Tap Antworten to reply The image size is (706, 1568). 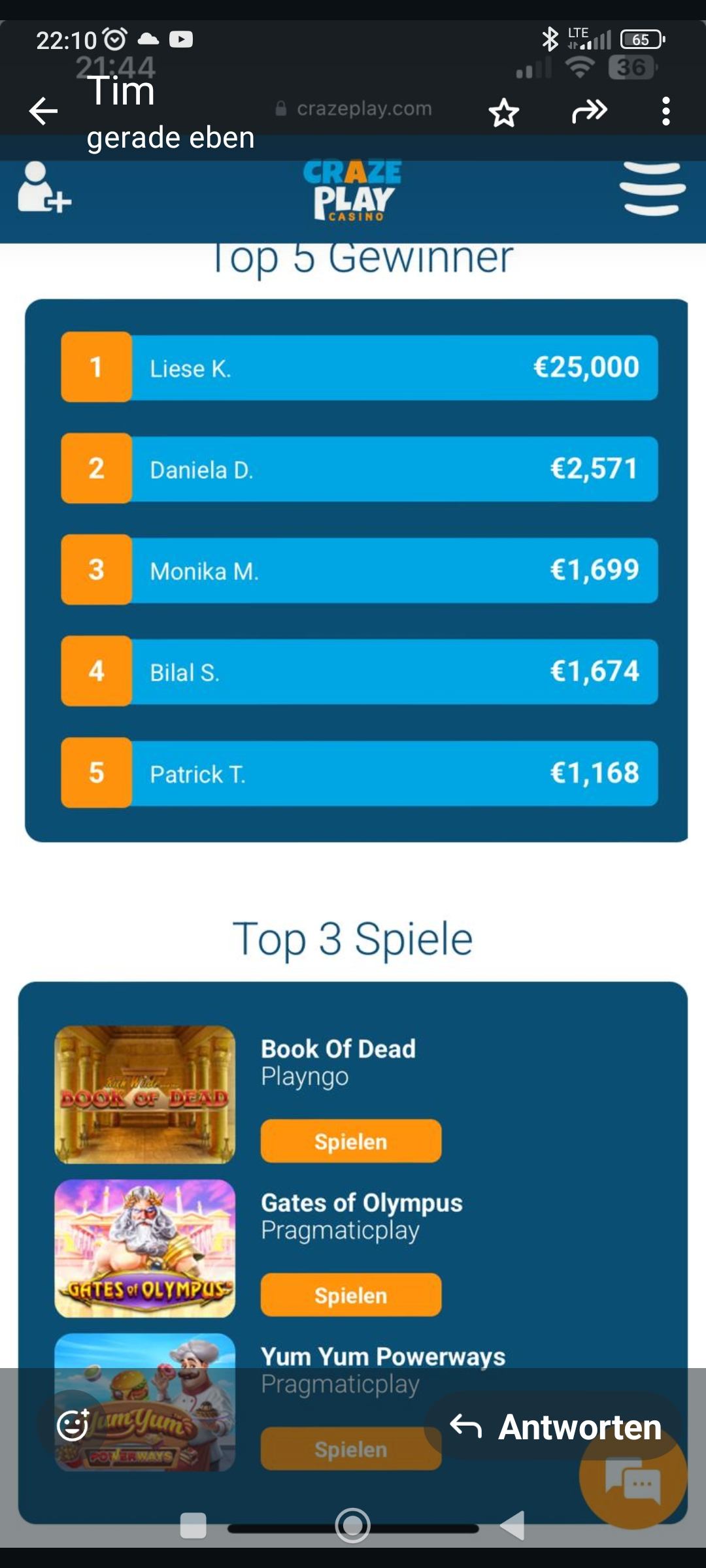coord(556,1427)
